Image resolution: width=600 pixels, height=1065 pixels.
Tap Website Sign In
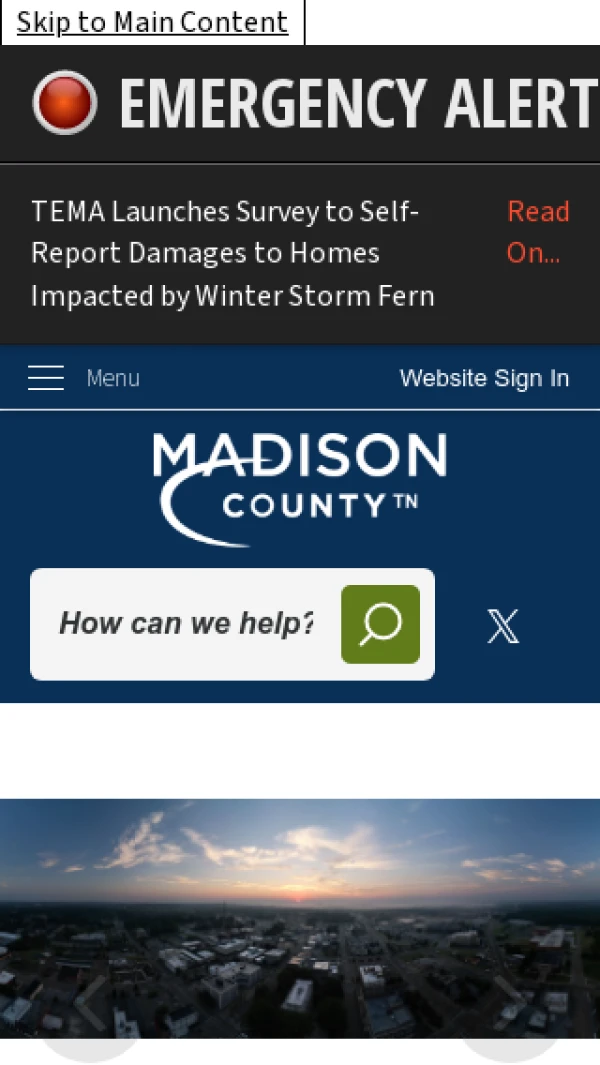tap(484, 378)
